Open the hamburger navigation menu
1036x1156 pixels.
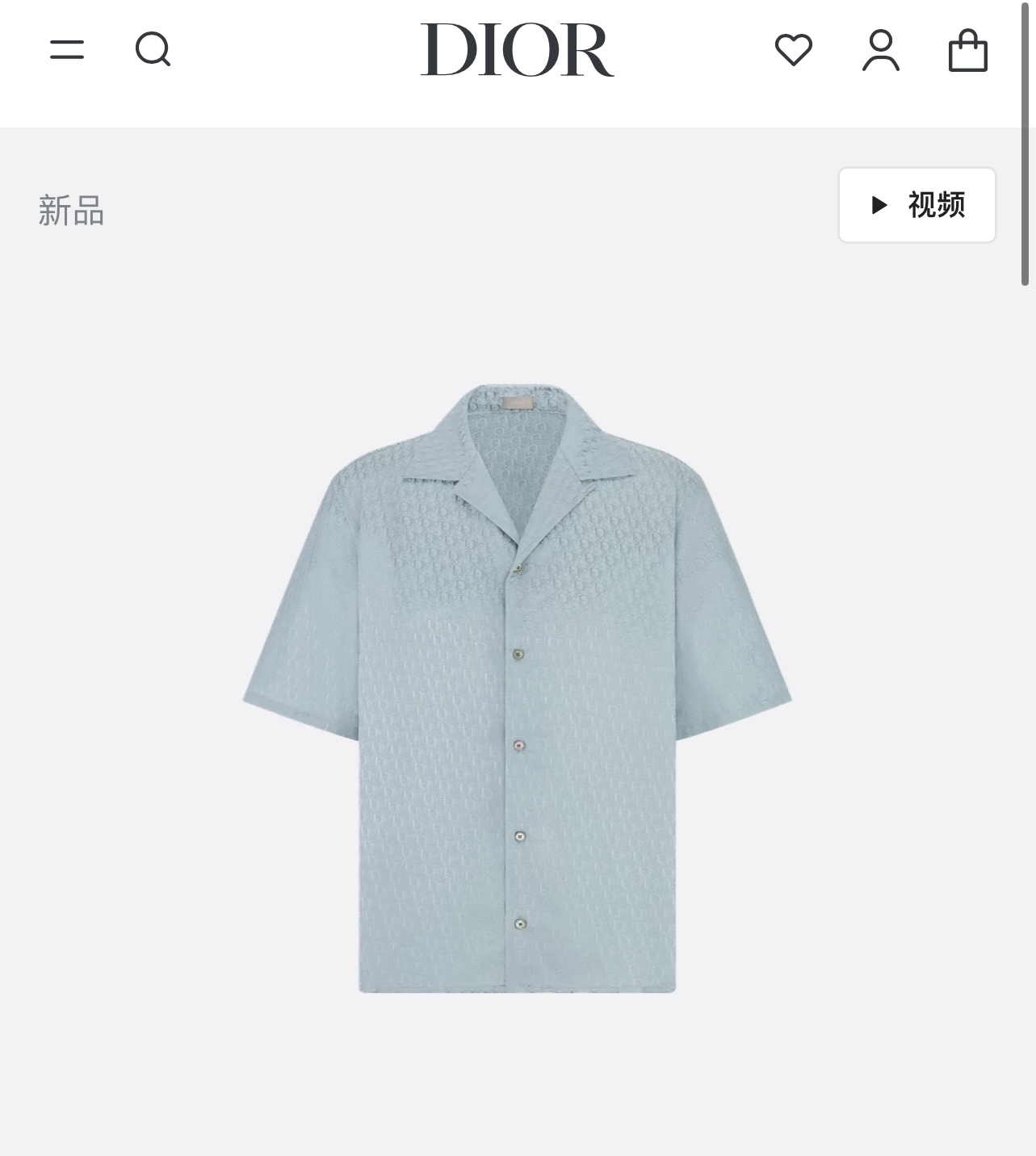[67, 50]
